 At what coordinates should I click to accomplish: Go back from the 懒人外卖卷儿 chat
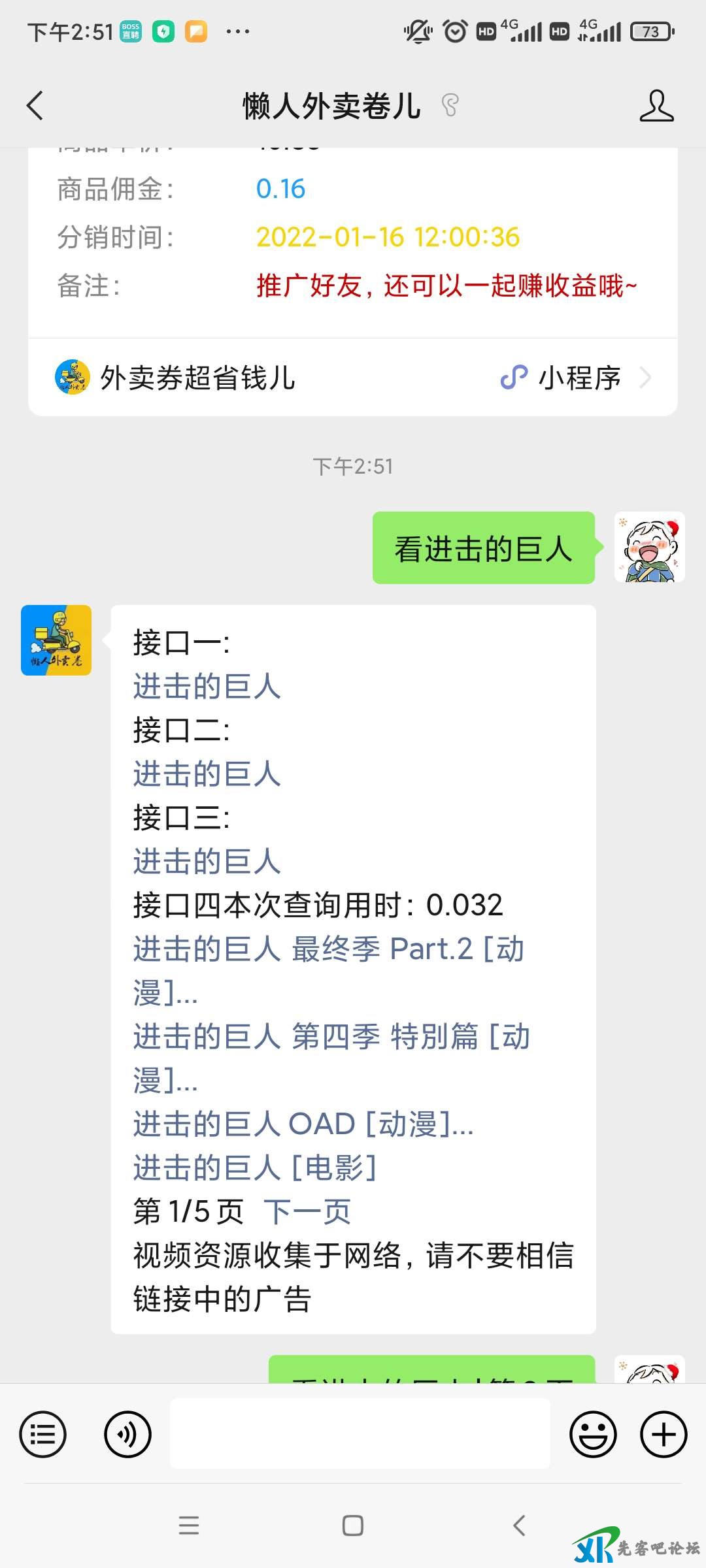point(35,105)
